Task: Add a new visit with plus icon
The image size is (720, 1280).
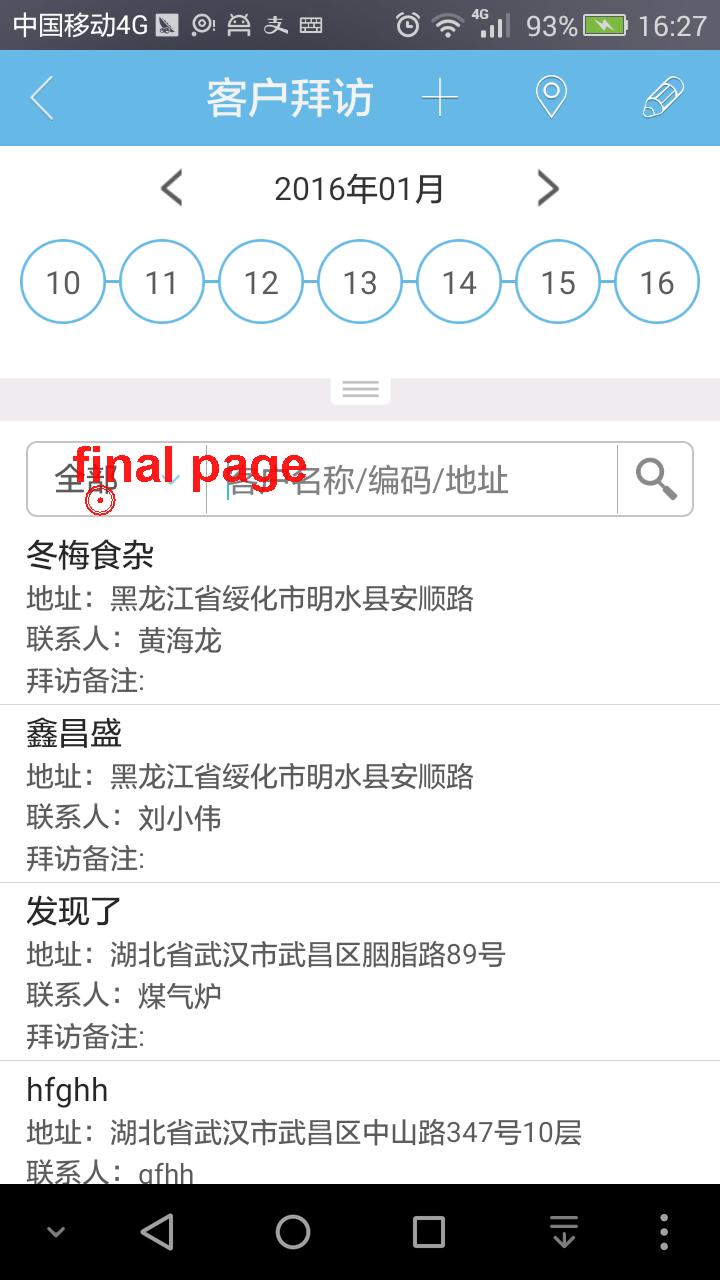Action: point(439,98)
